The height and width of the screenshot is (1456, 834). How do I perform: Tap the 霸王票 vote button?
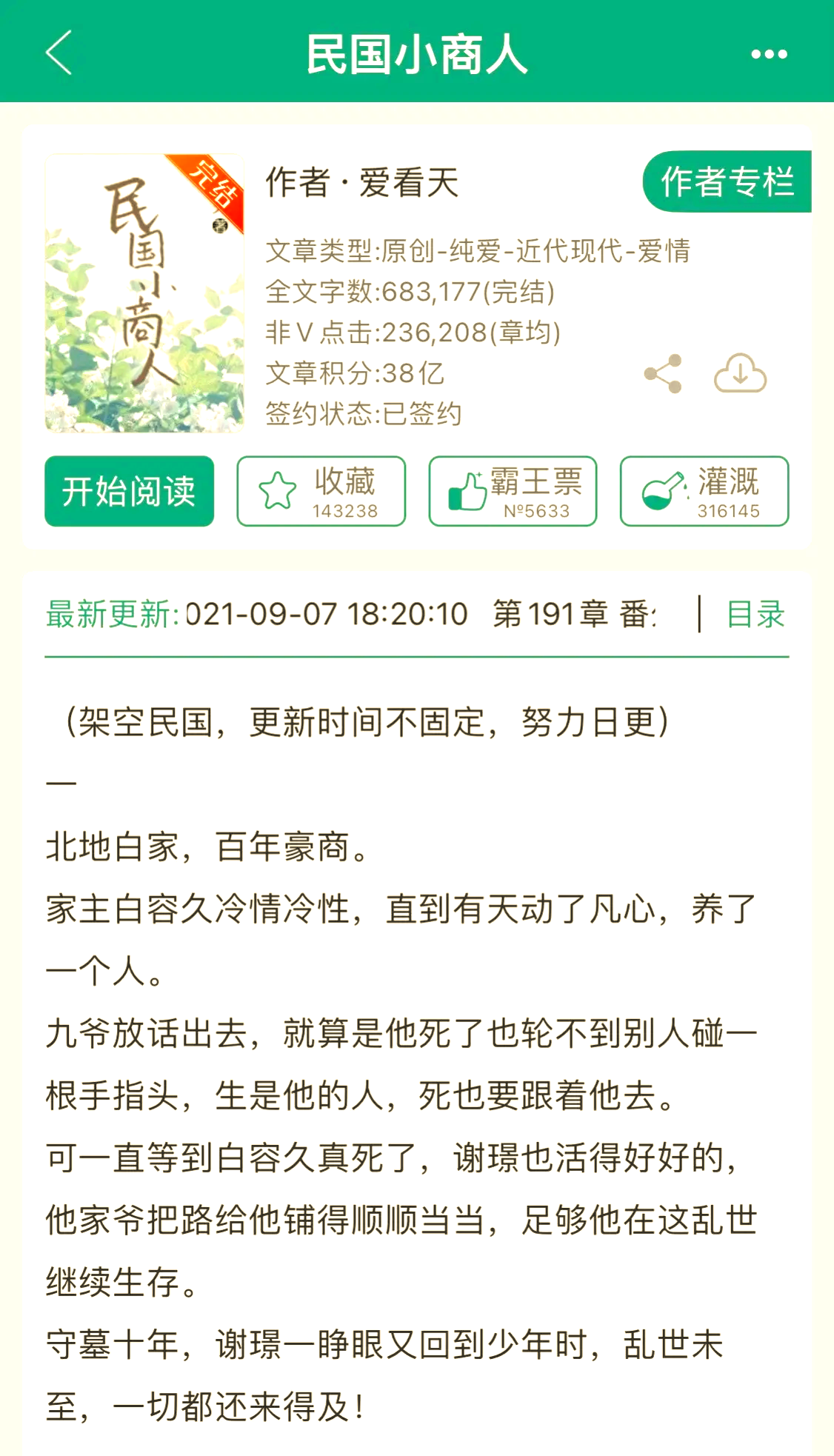point(513,491)
